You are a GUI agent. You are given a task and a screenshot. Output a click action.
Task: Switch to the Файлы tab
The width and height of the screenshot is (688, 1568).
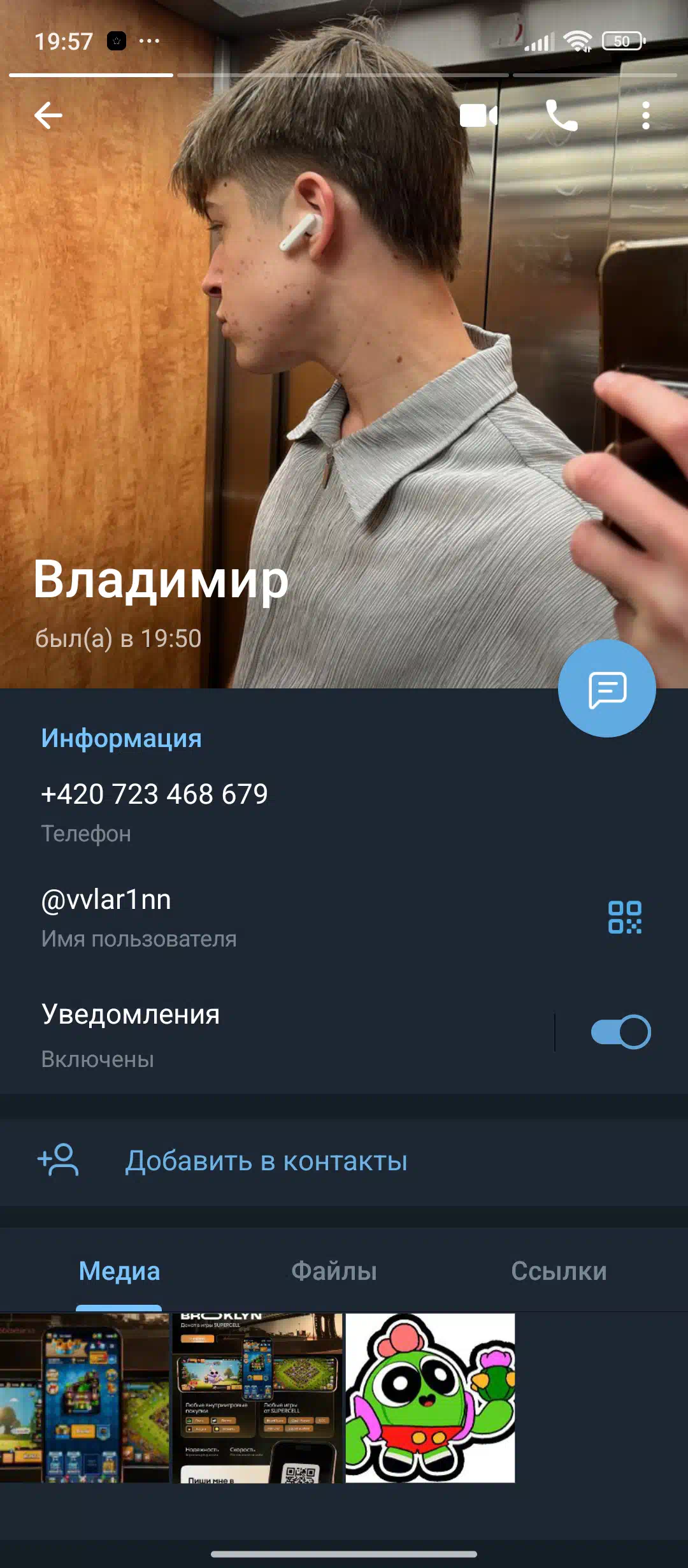click(334, 1271)
